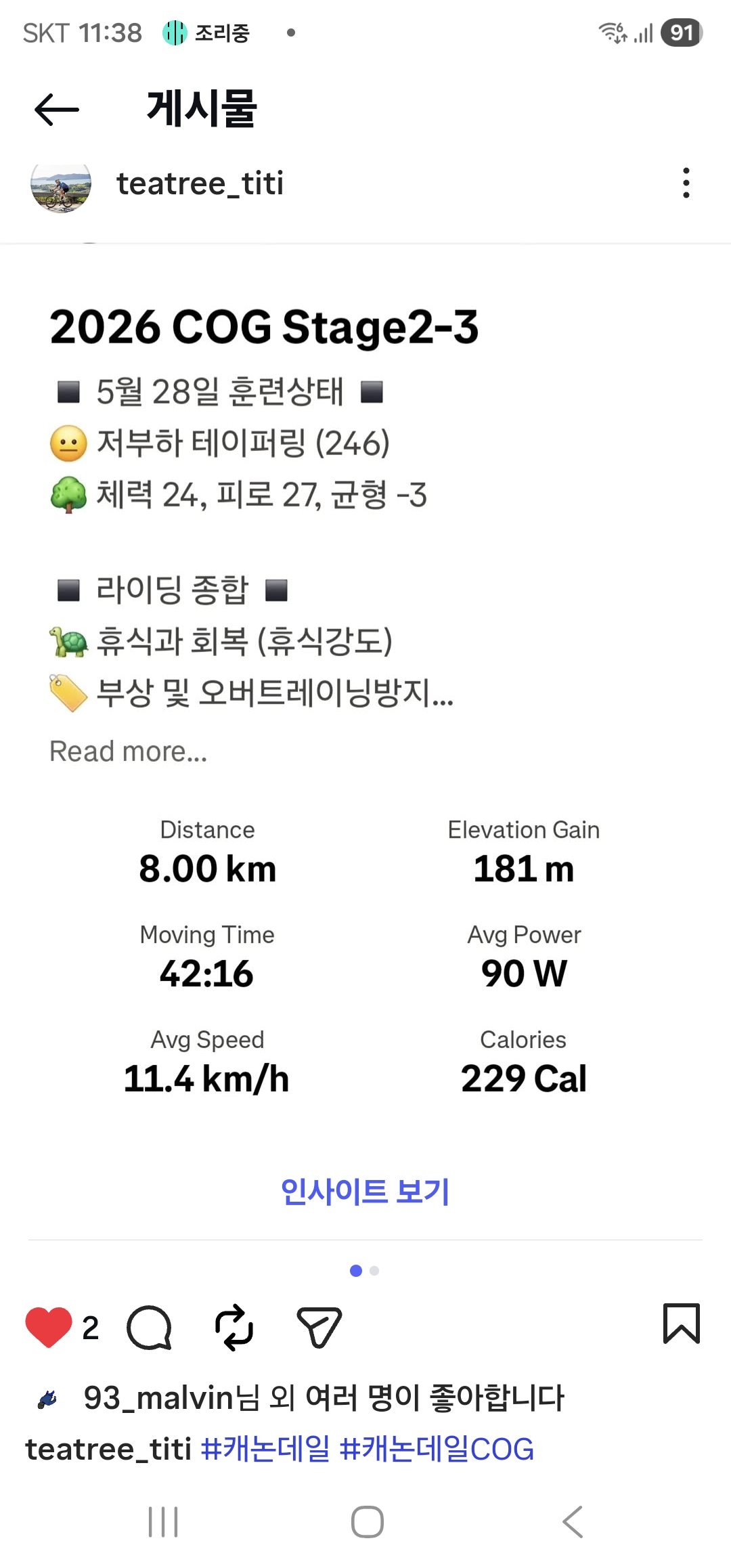Open the #캐논데일COG hashtag
Viewport: 731px width, 1568px height.
click(437, 1449)
